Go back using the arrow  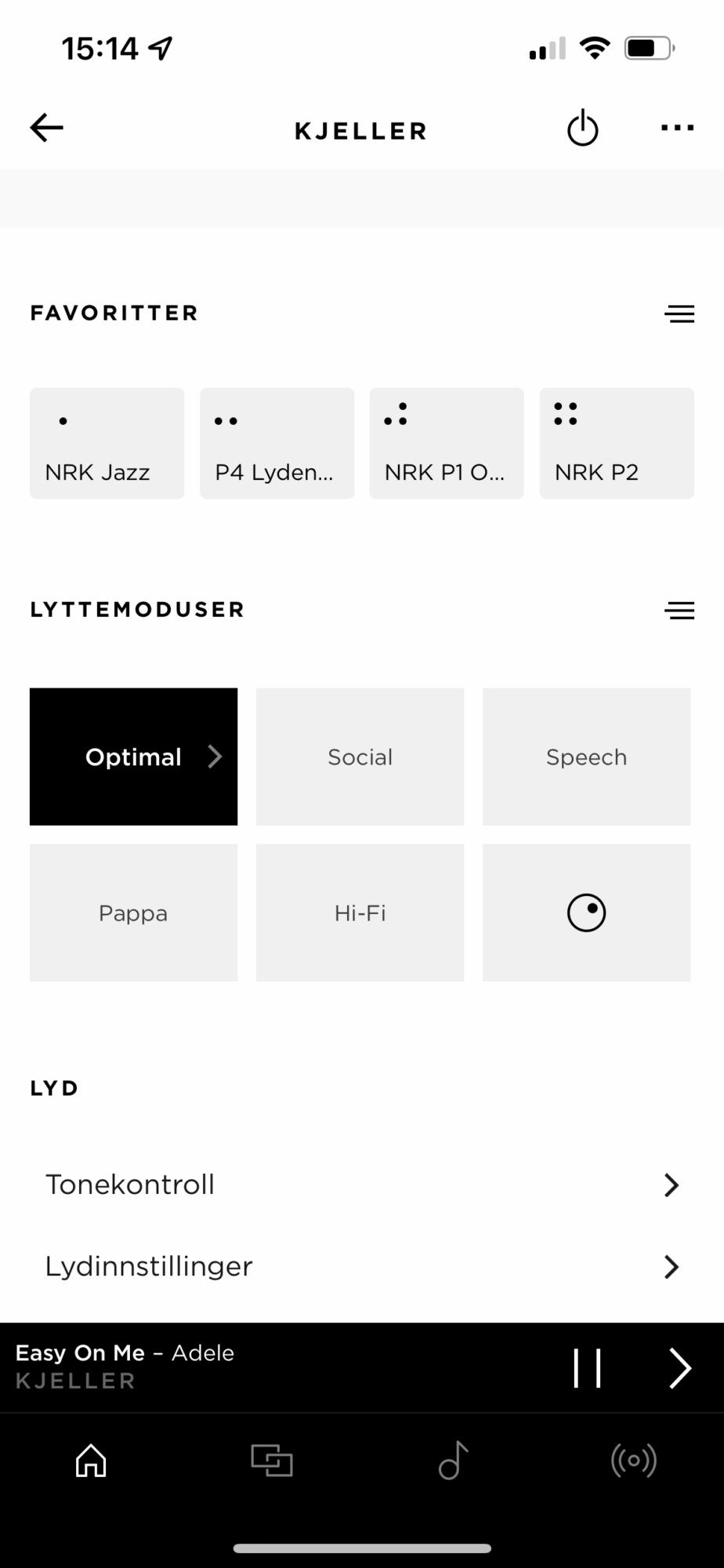(x=47, y=128)
